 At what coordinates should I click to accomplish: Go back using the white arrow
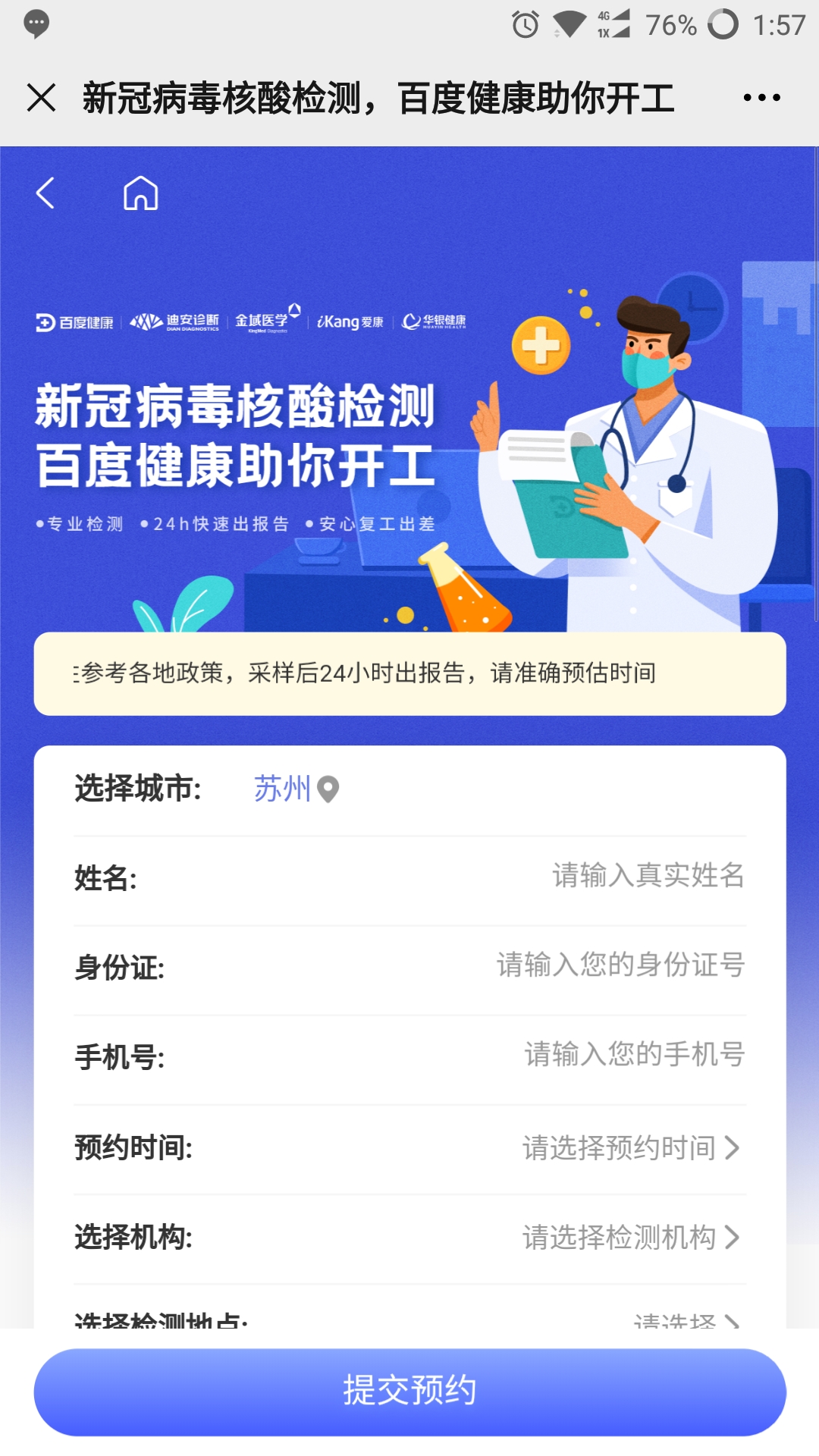coord(45,193)
